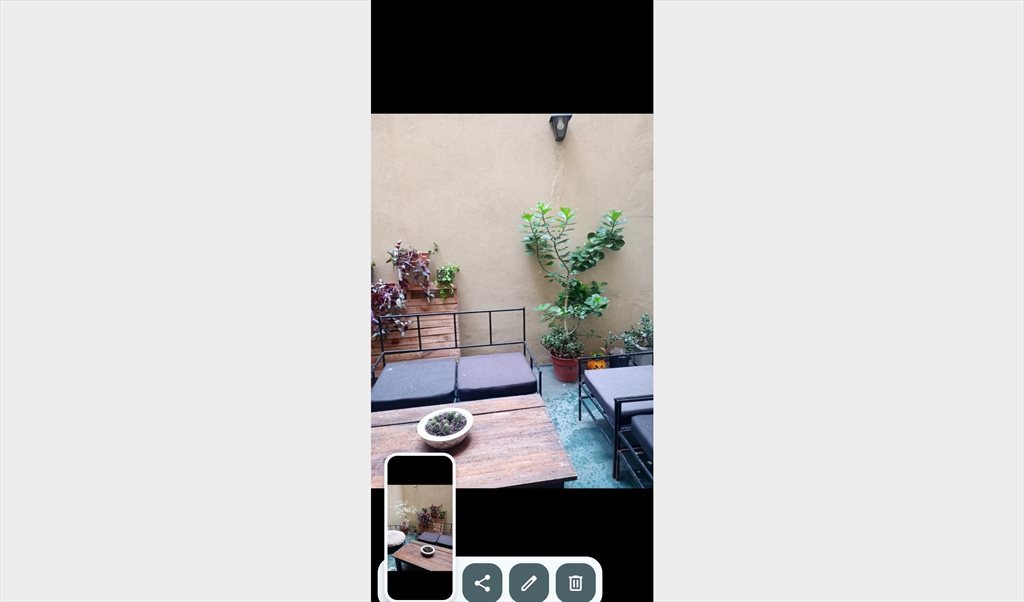
Task: Edit the screenshot with the pencil icon
Action: (x=529, y=583)
